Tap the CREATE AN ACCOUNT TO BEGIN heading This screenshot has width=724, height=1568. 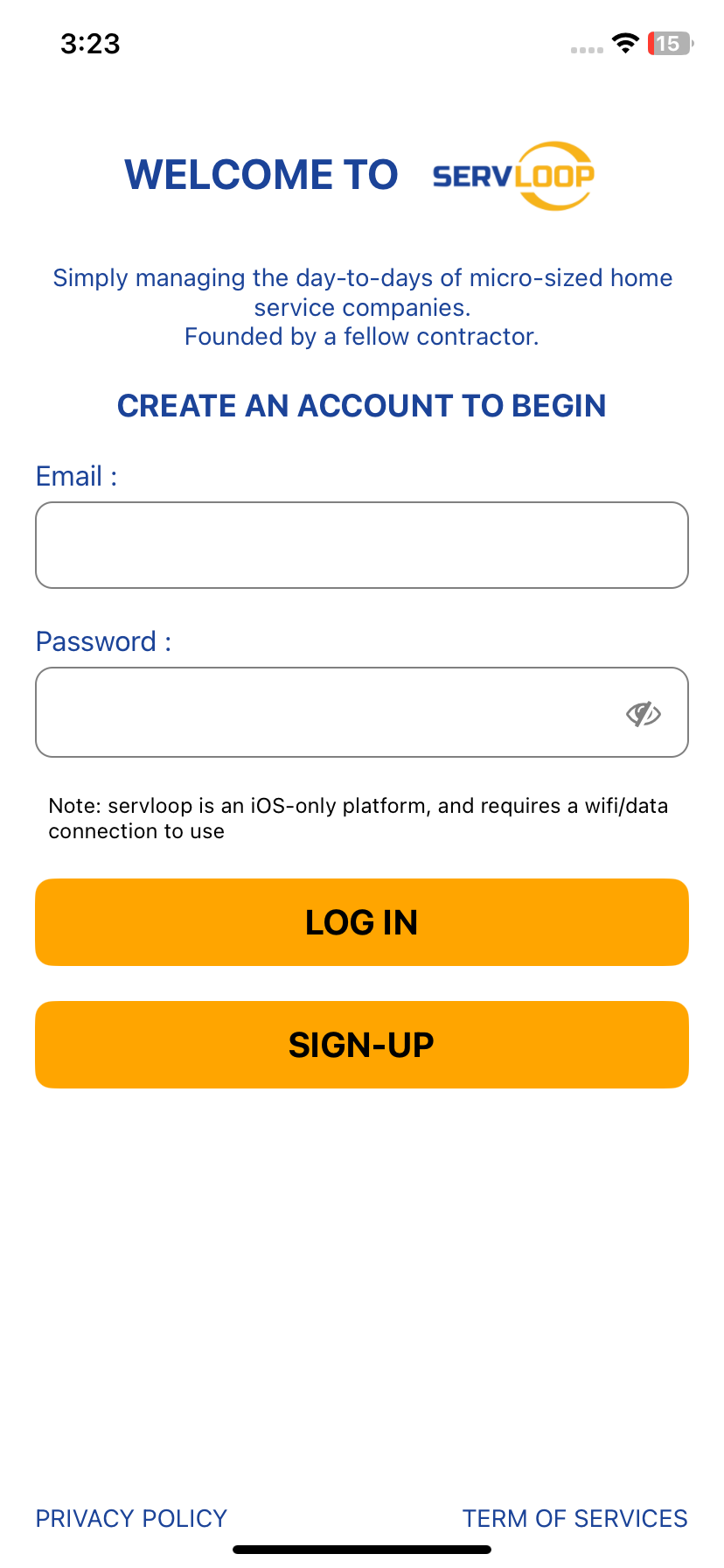362,406
